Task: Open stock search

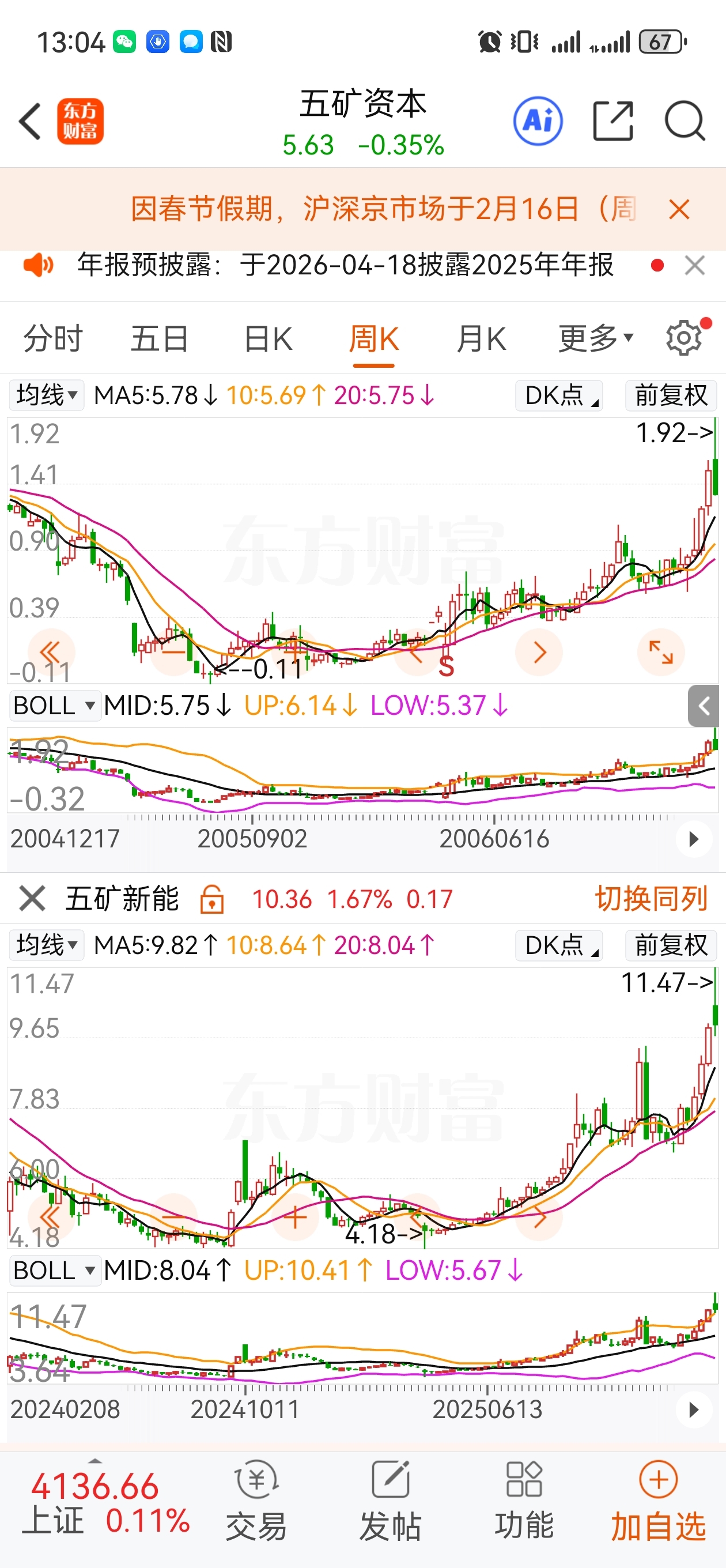Action: pos(685,121)
